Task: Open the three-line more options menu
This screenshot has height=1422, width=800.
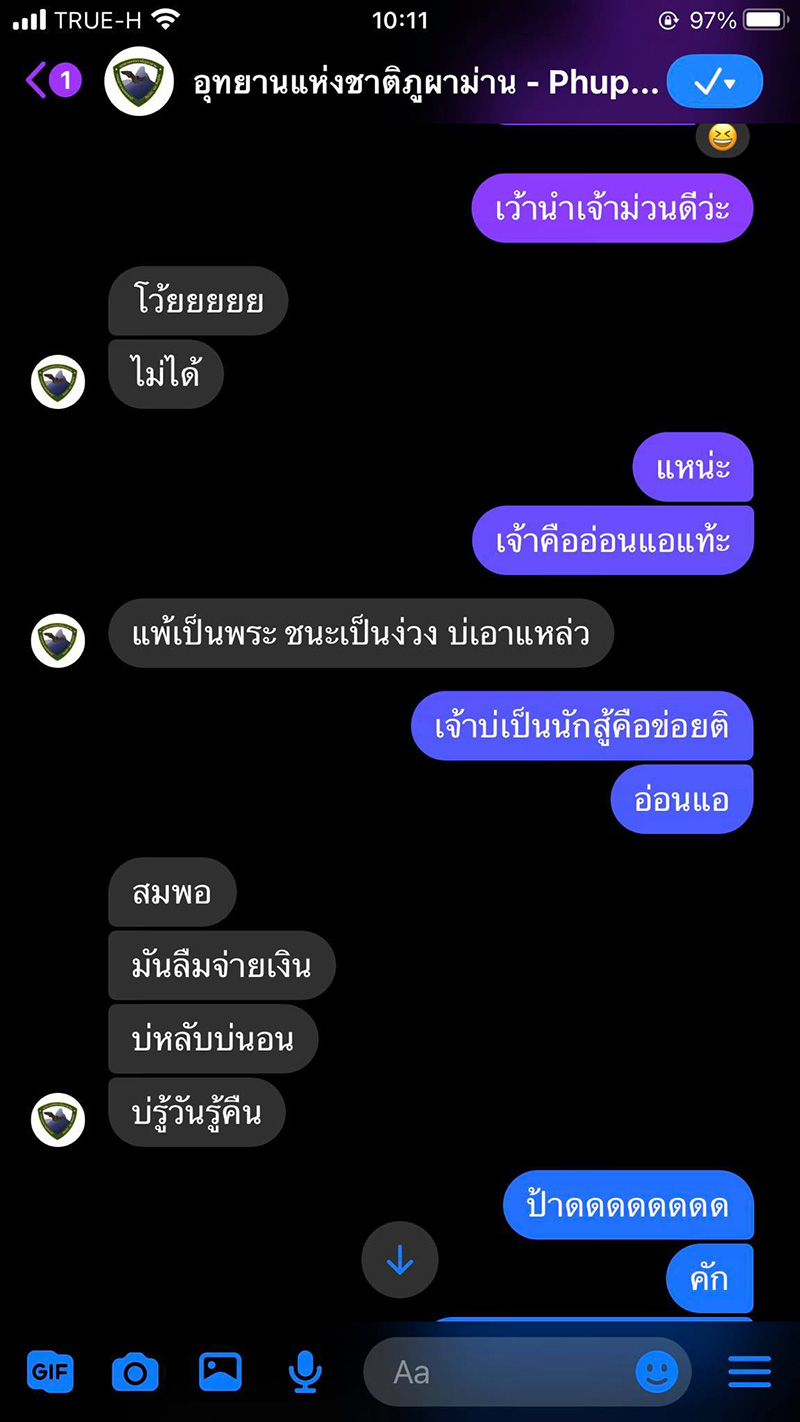Action: (750, 1372)
